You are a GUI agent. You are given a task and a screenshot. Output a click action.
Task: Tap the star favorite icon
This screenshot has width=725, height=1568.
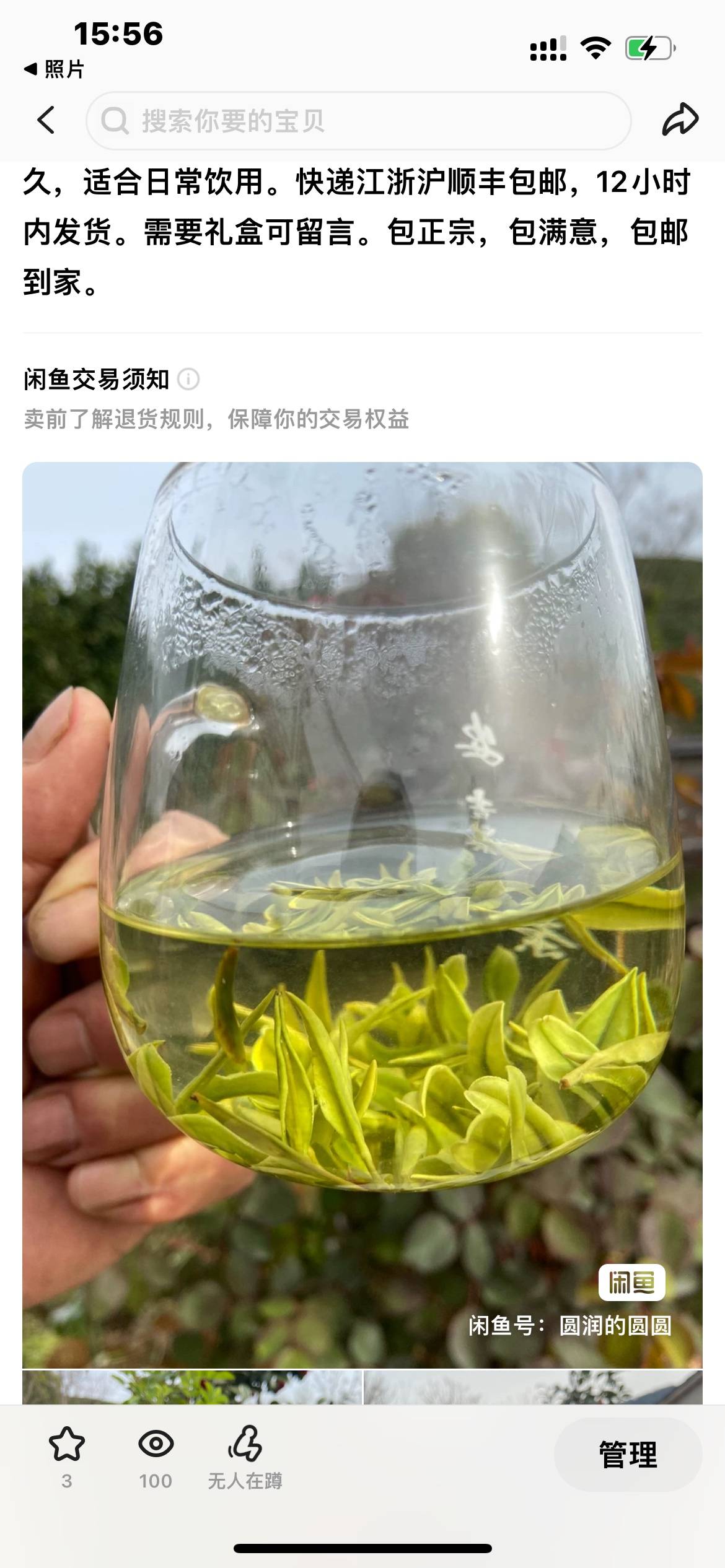click(x=66, y=1445)
